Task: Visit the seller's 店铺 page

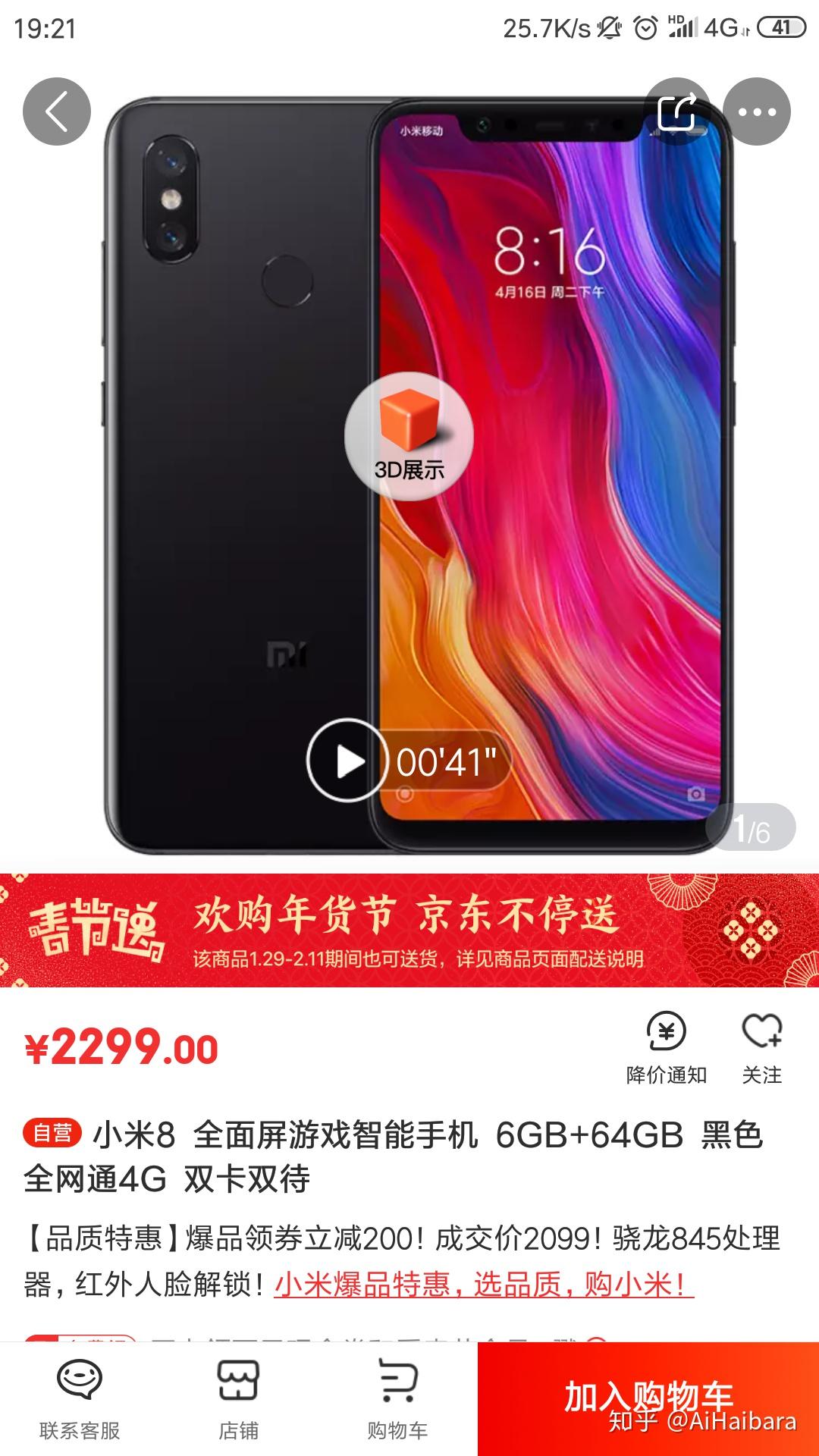Action: (239, 1400)
